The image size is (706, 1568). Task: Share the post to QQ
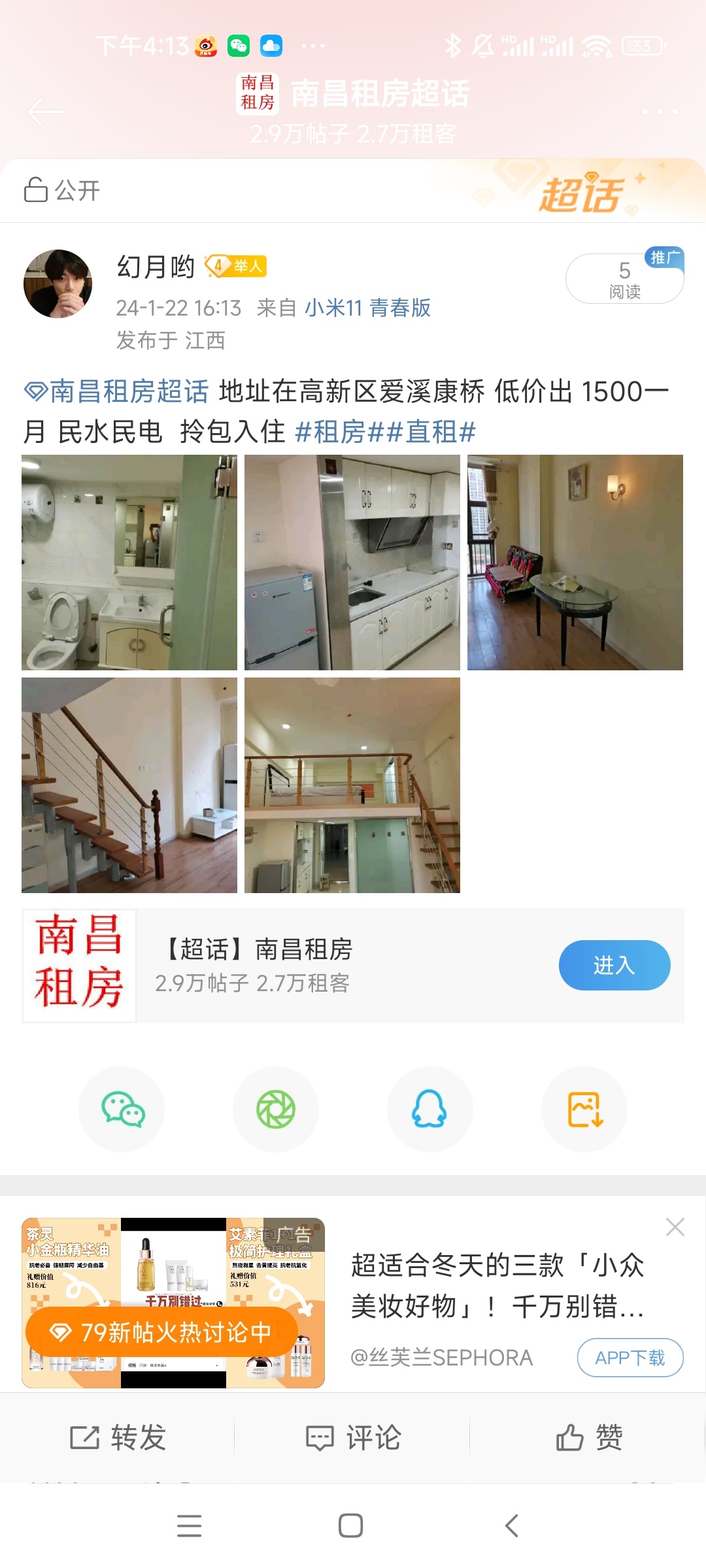429,1109
